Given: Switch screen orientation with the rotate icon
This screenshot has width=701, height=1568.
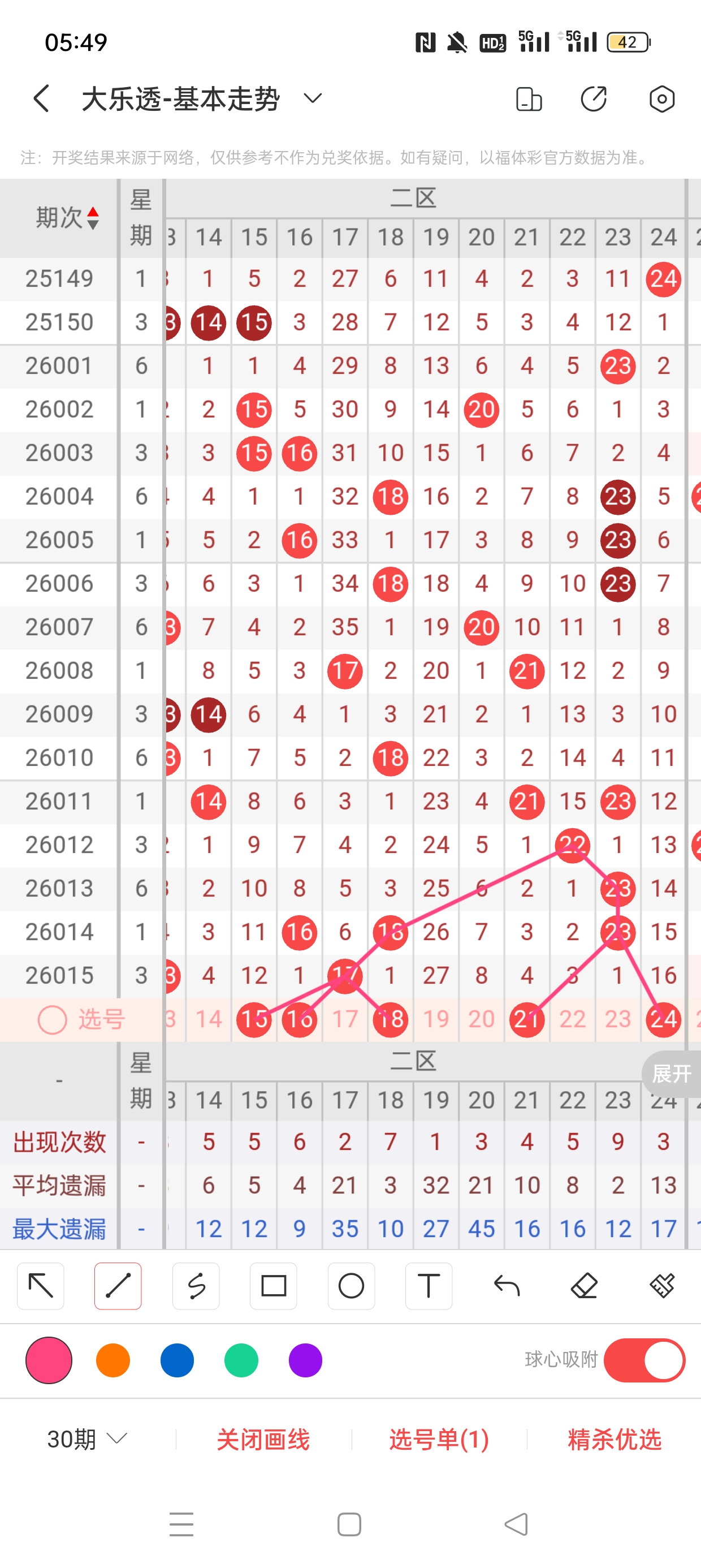Looking at the screenshot, I should pos(528,99).
